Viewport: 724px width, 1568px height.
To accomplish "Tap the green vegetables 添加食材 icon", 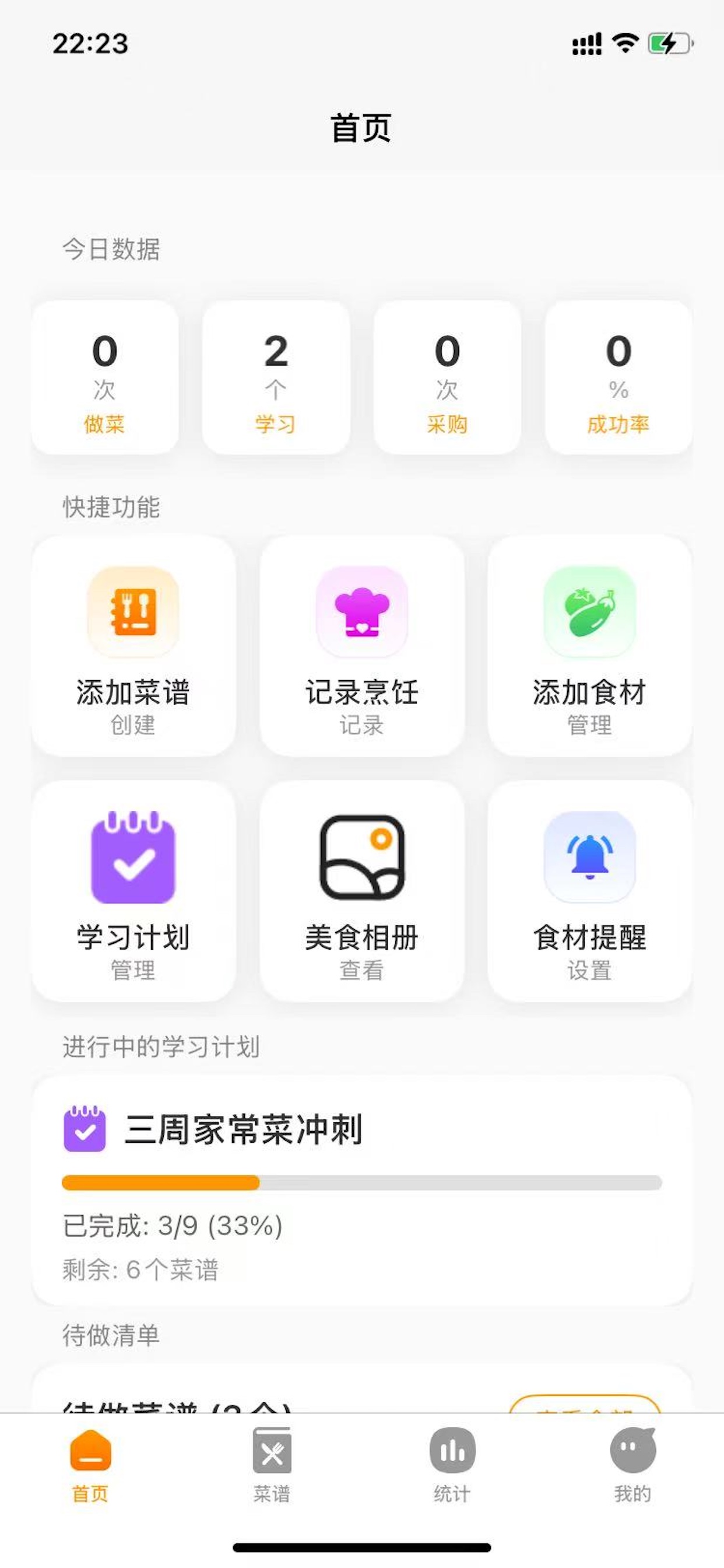I will point(589,612).
